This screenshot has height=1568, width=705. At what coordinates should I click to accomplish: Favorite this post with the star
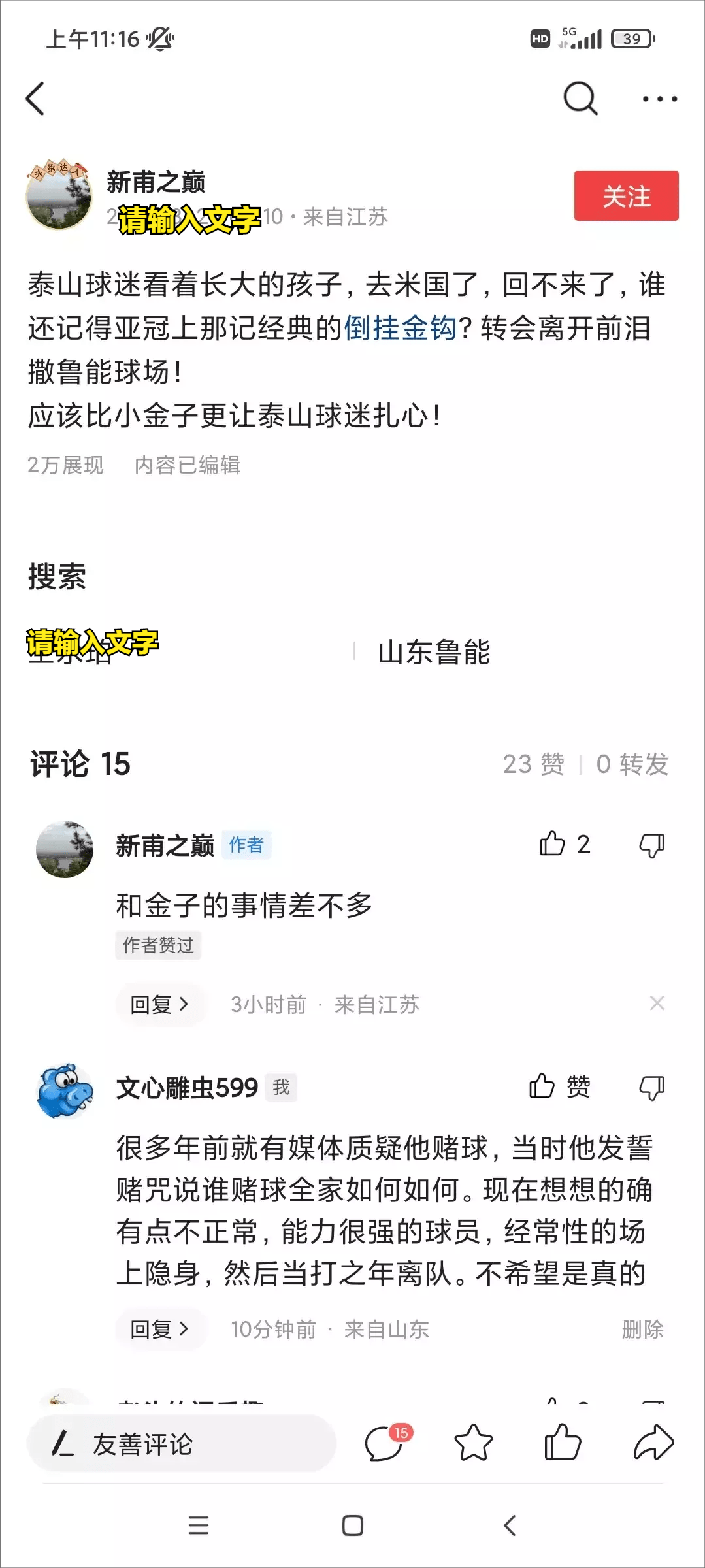(x=473, y=1443)
